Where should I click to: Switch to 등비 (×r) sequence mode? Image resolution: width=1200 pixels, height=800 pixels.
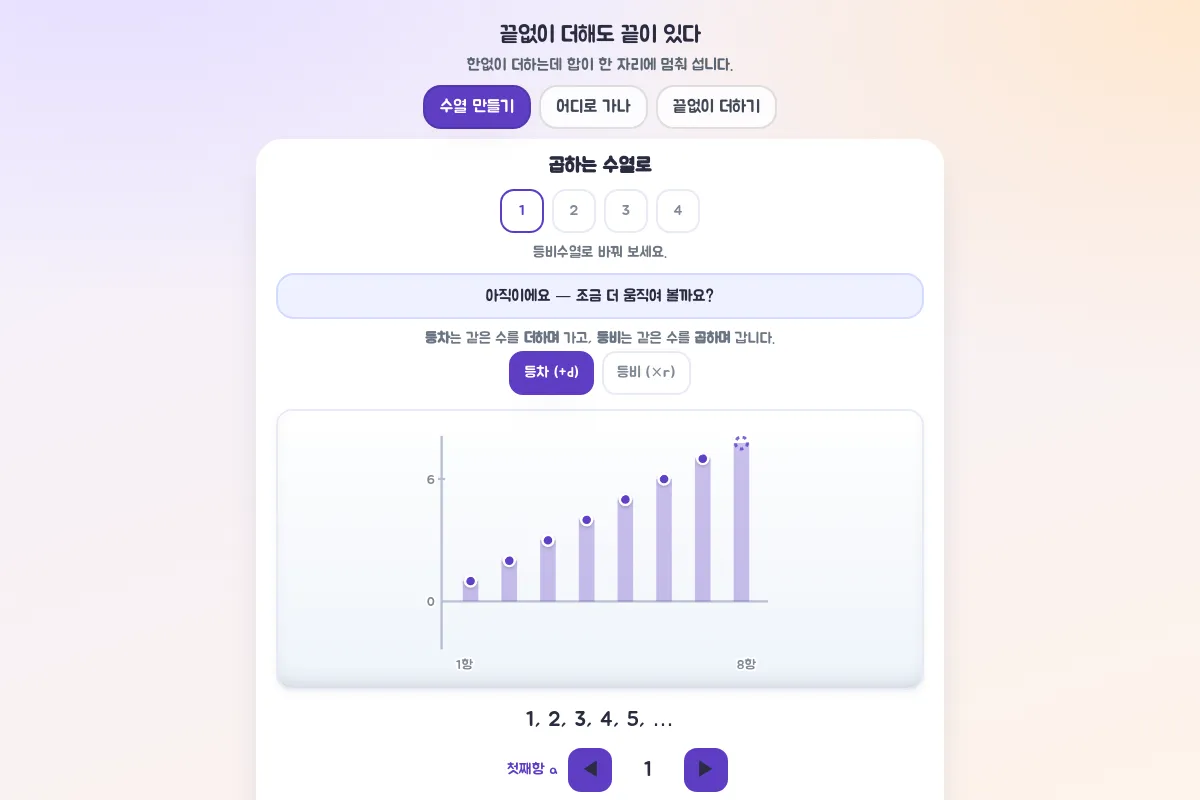[x=646, y=373]
